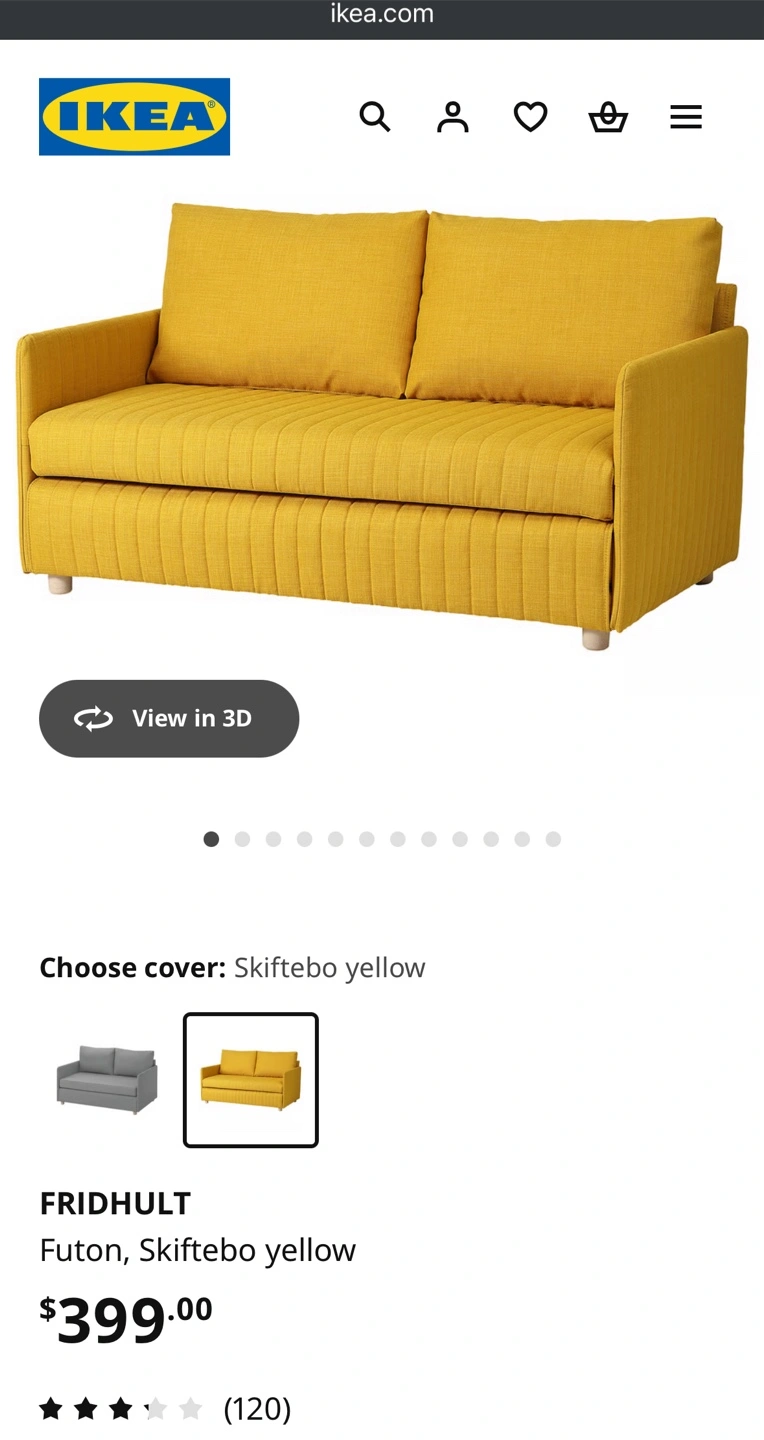Open the search icon in the header
Viewport: 764px width, 1440px height.
pos(375,117)
